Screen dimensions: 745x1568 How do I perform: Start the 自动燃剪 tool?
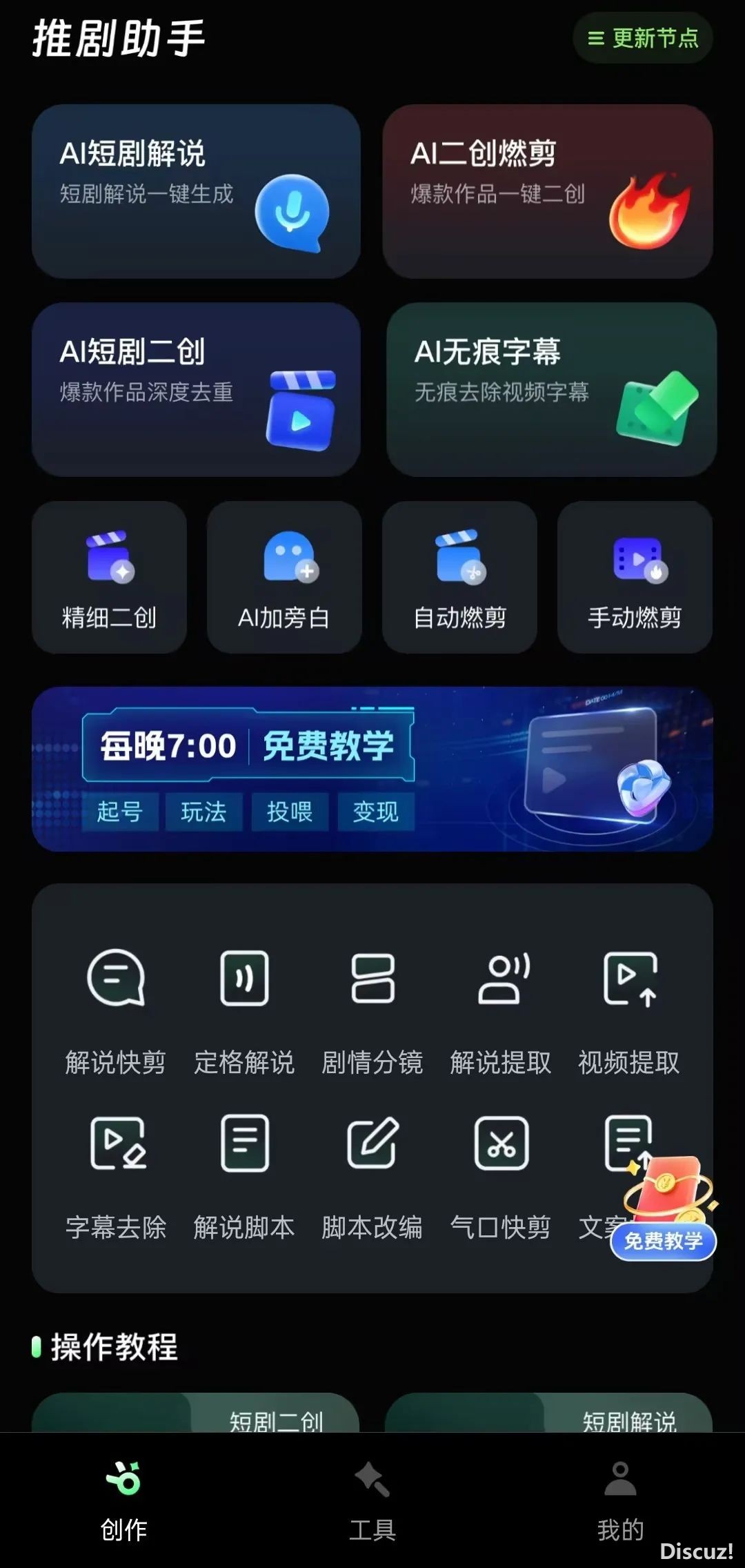point(459,577)
